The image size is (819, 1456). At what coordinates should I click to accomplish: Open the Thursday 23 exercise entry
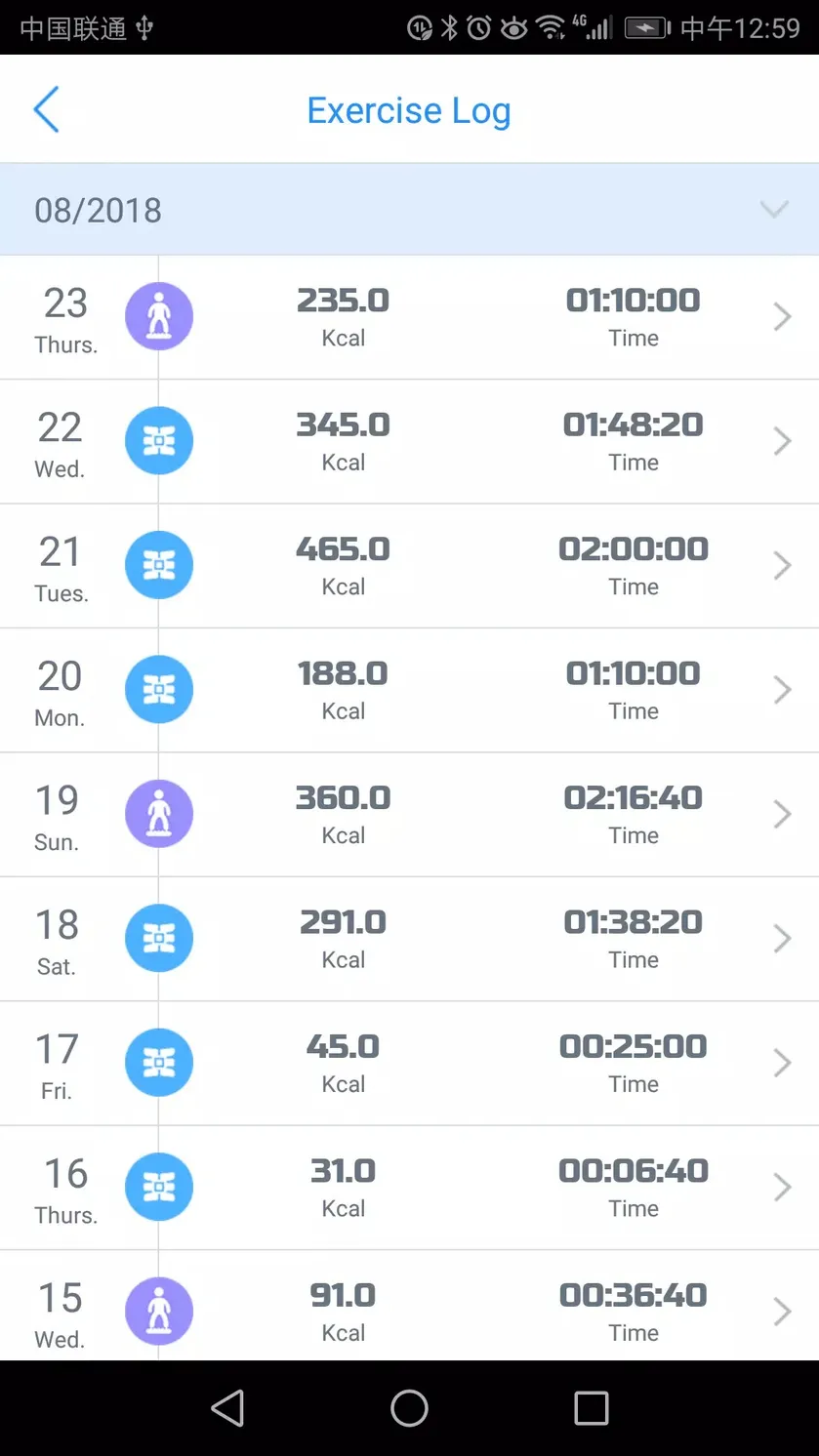click(409, 317)
